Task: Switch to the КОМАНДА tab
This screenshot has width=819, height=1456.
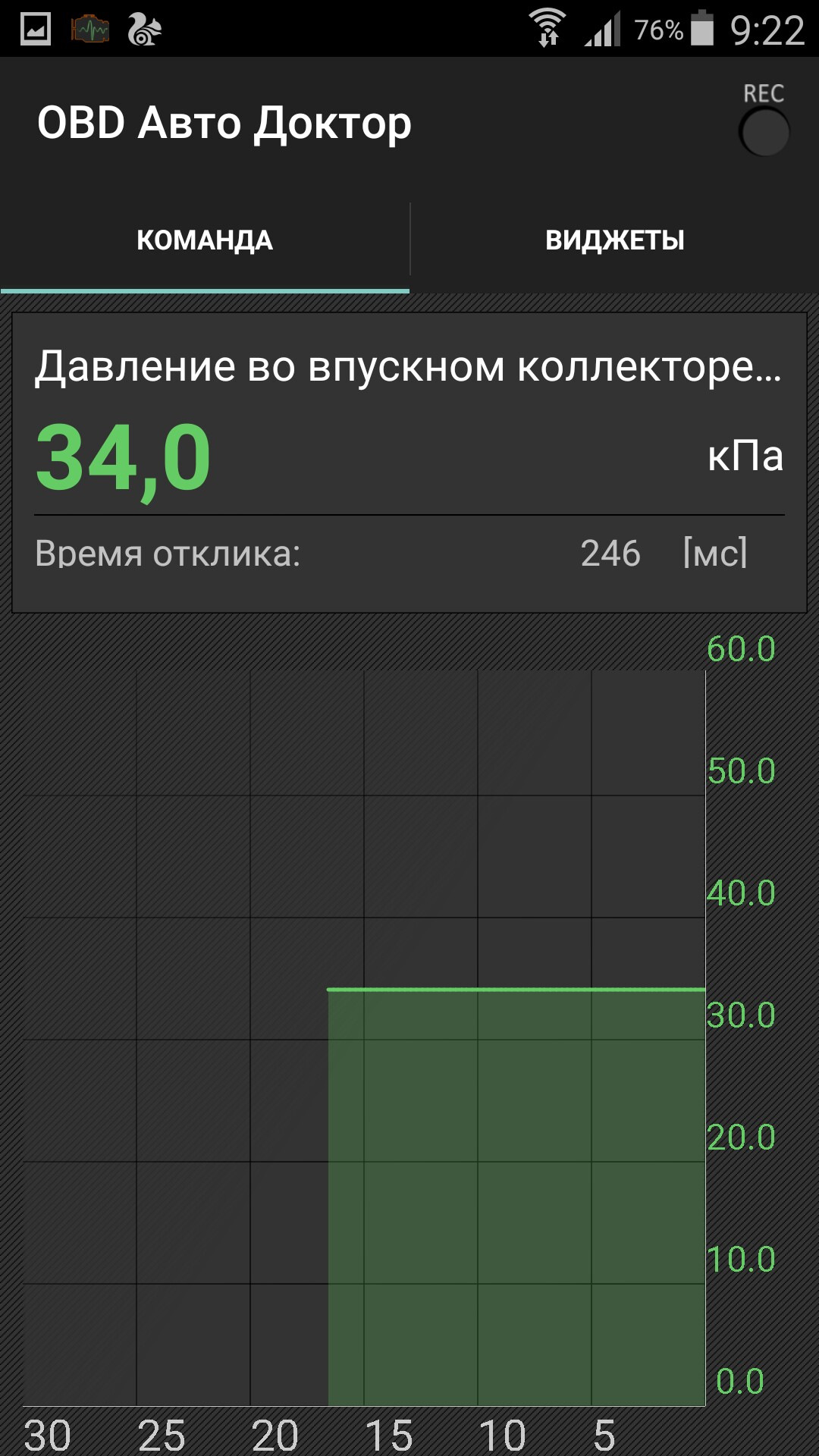Action: [x=205, y=240]
